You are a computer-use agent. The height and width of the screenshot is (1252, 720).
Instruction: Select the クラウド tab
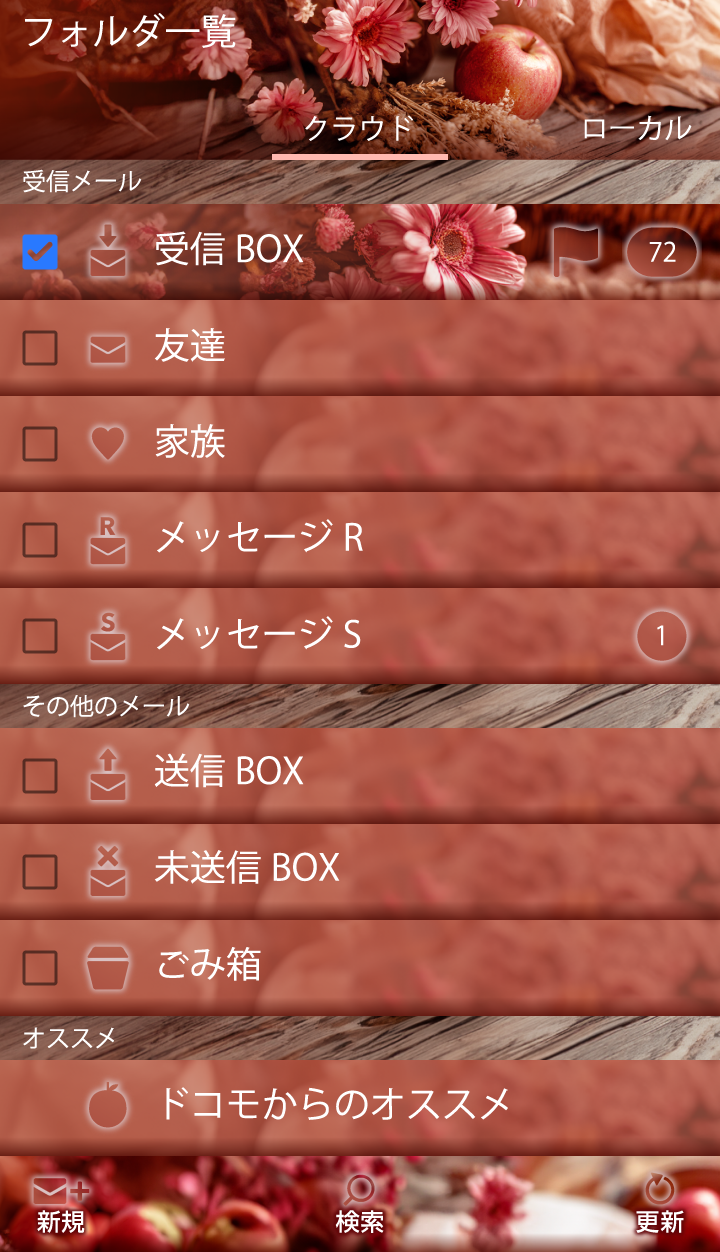click(359, 128)
